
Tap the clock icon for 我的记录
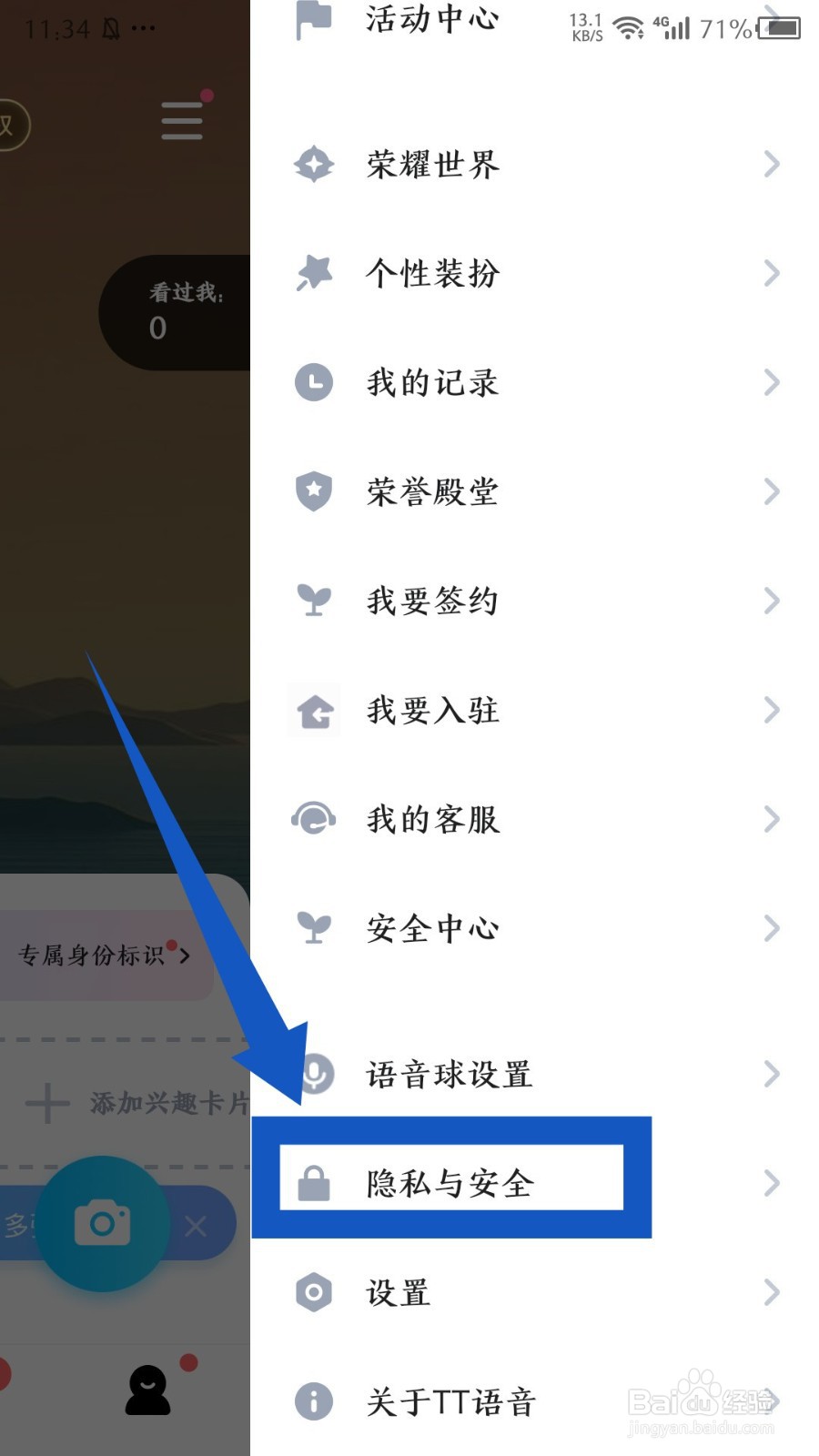(x=313, y=383)
